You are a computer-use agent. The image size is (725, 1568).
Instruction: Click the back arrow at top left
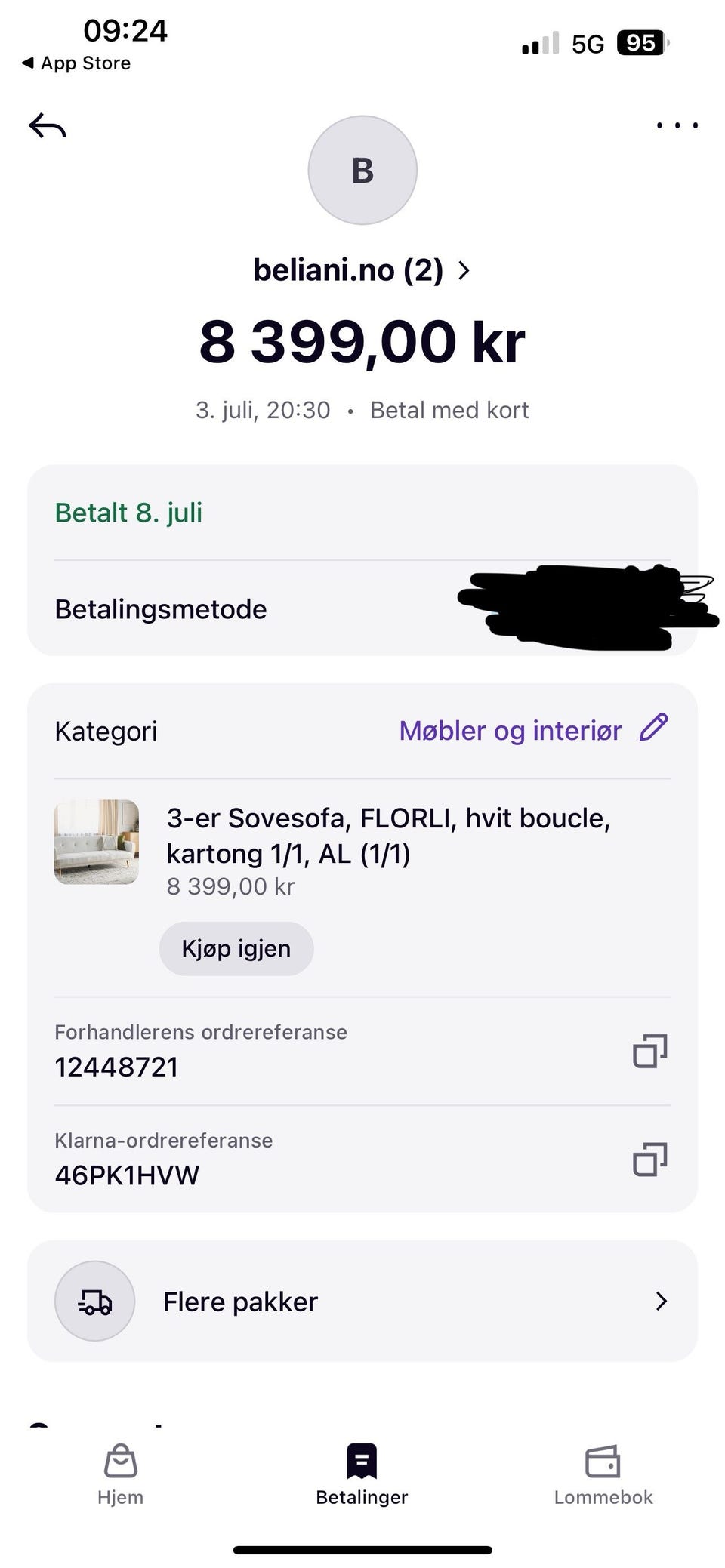pyautogui.click(x=47, y=125)
